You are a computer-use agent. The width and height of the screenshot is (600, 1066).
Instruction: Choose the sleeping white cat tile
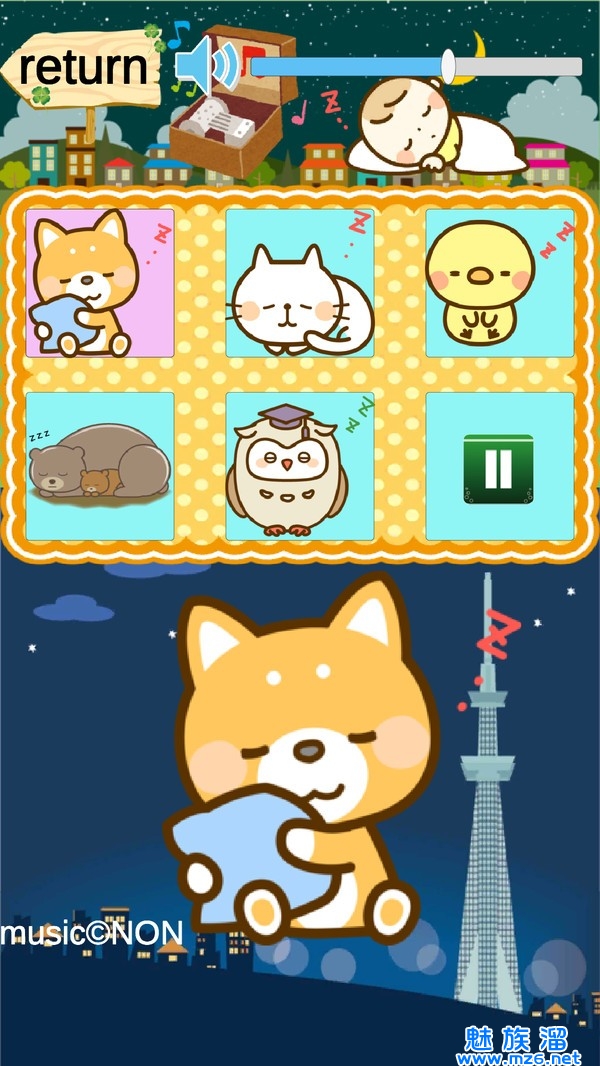[300, 283]
